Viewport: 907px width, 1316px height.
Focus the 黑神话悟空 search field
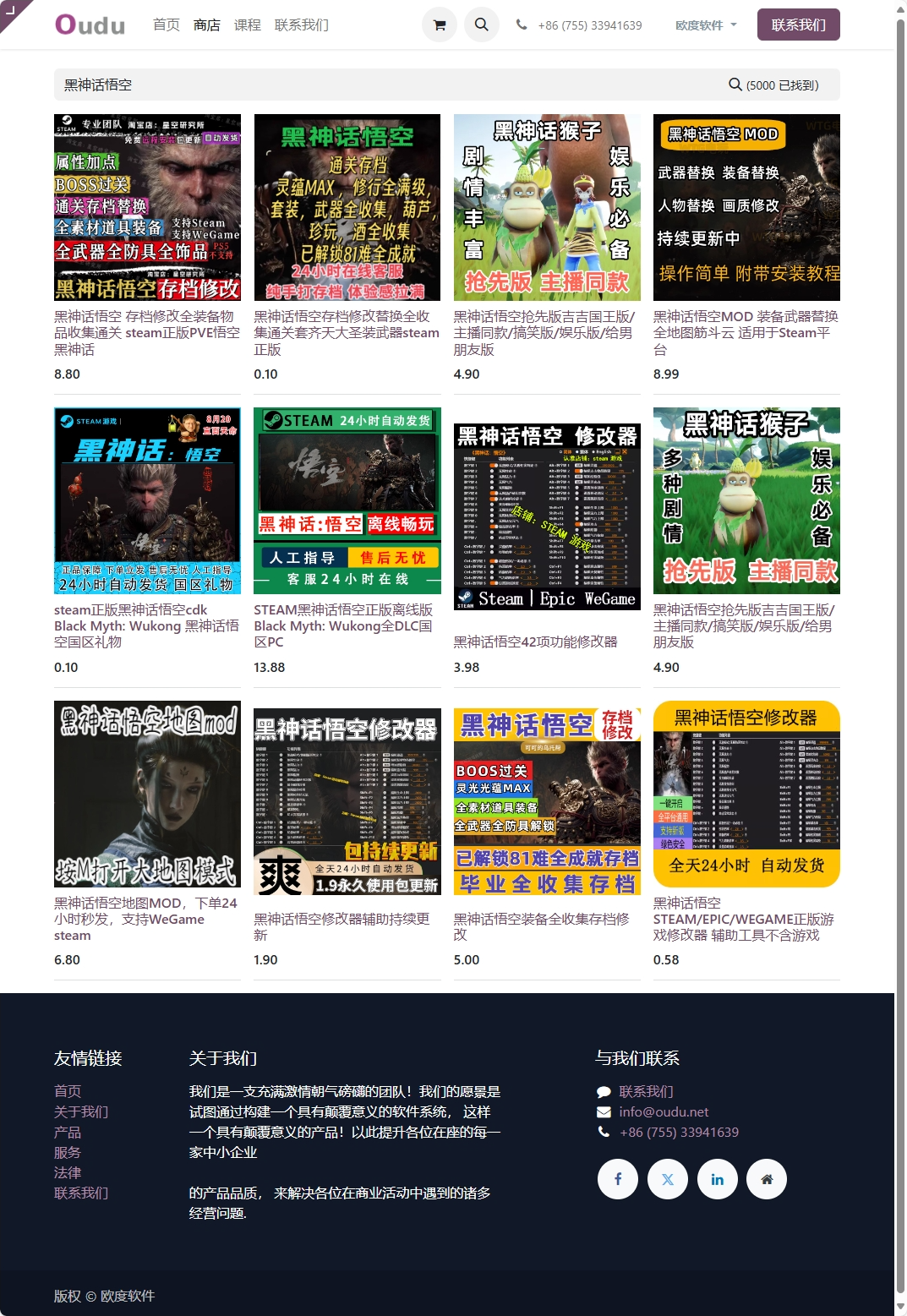(x=389, y=85)
